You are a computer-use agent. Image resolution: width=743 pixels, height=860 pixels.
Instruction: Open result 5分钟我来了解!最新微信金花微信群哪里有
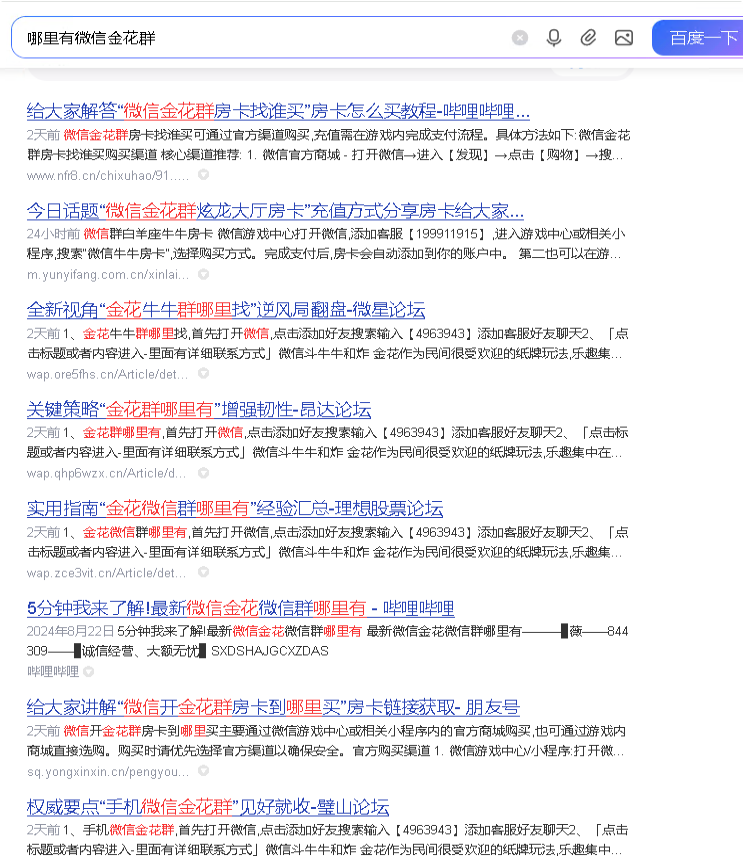point(240,608)
